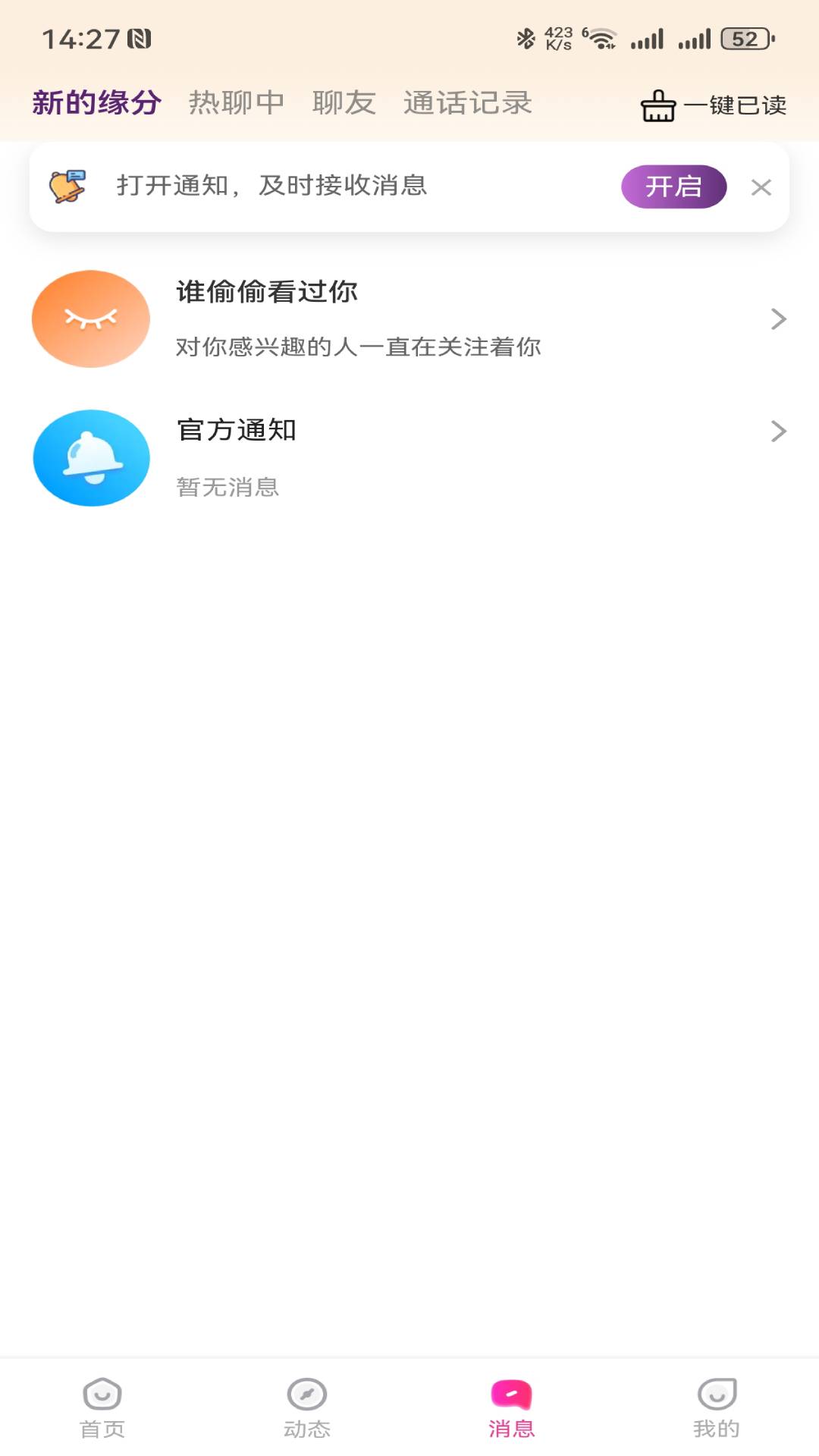
Task: Expand 谁偷偷看过你 with right chevron
Action: (778, 318)
